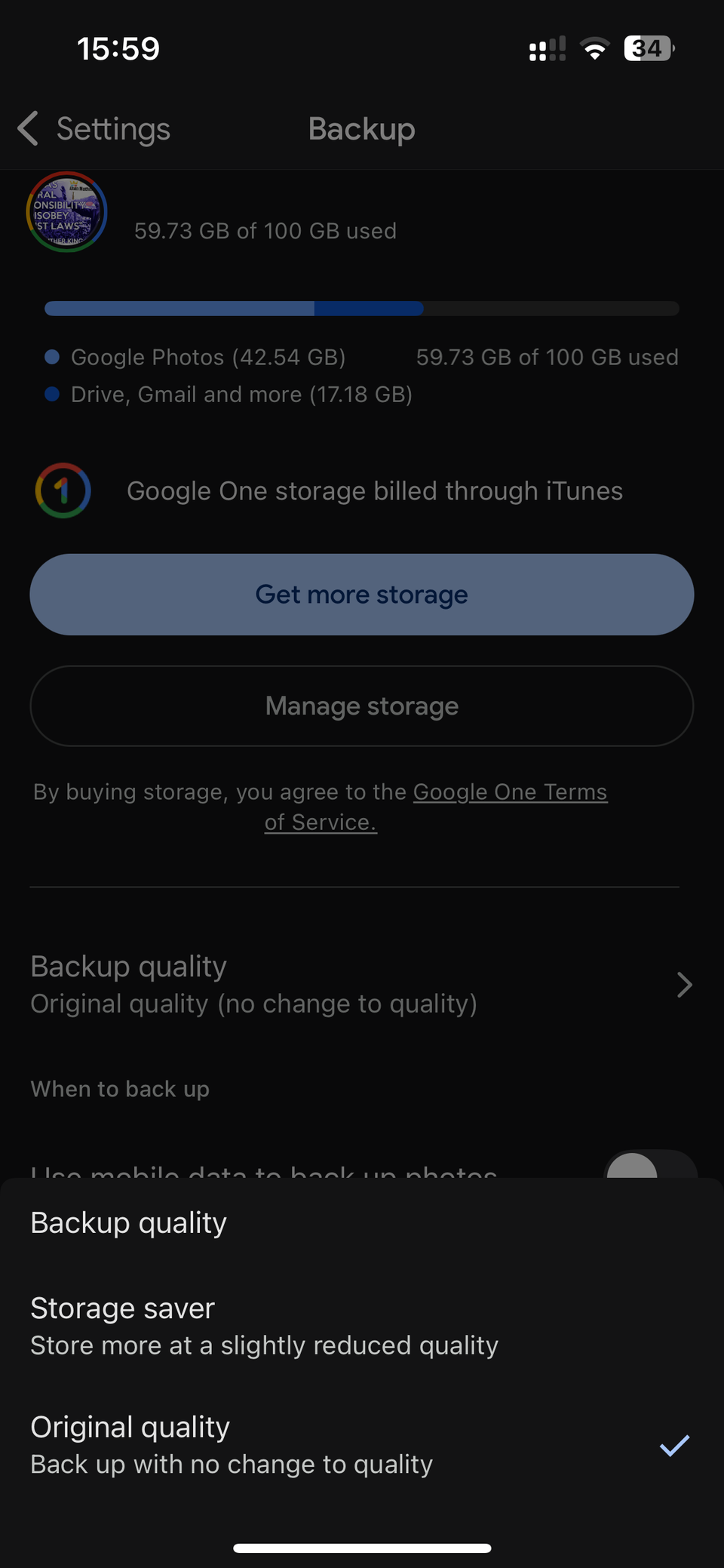Open Manage storage
Viewport: 724px width, 1568px height.
tap(362, 706)
